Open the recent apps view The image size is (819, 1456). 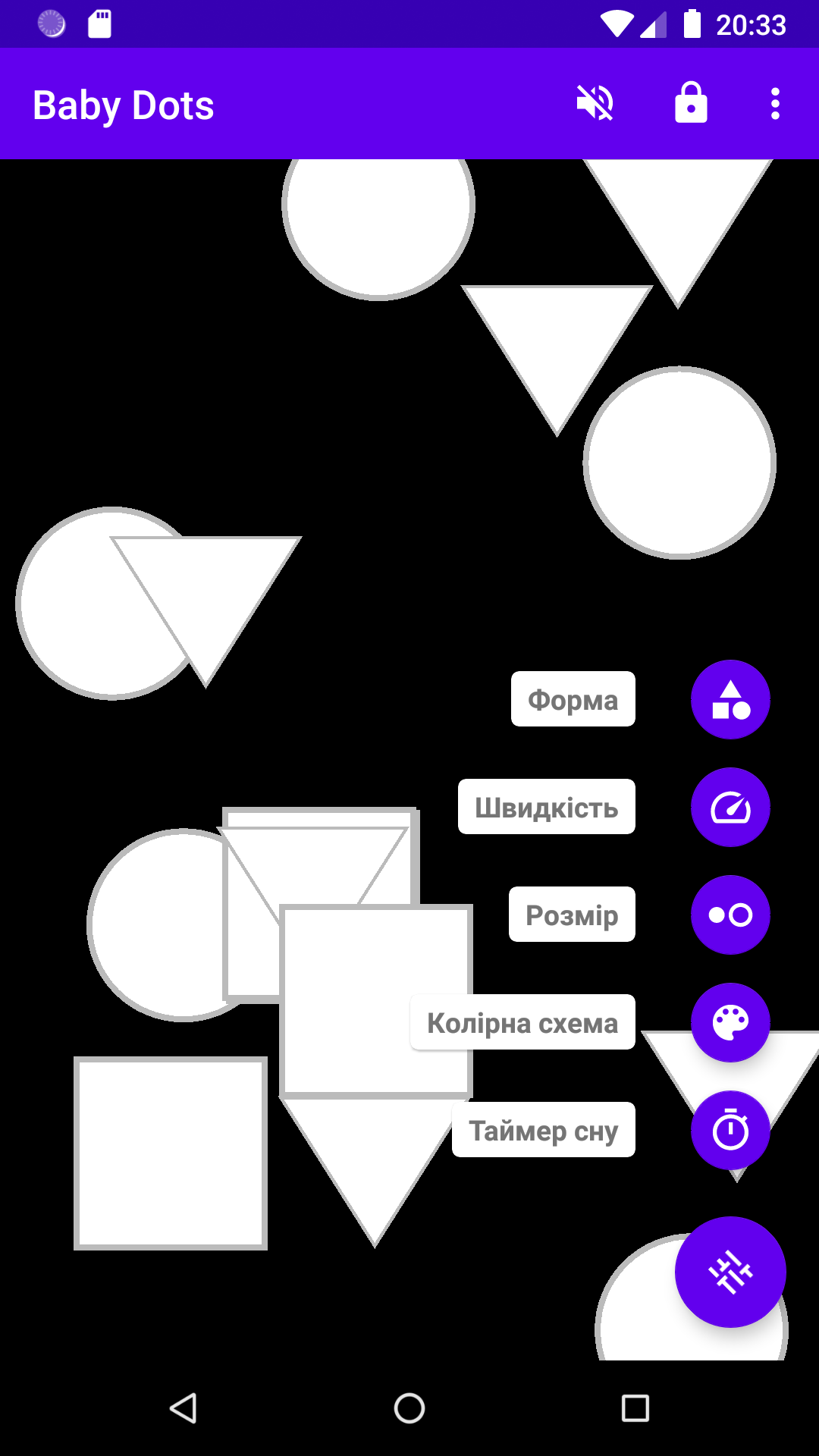[x=635, y=1408]
